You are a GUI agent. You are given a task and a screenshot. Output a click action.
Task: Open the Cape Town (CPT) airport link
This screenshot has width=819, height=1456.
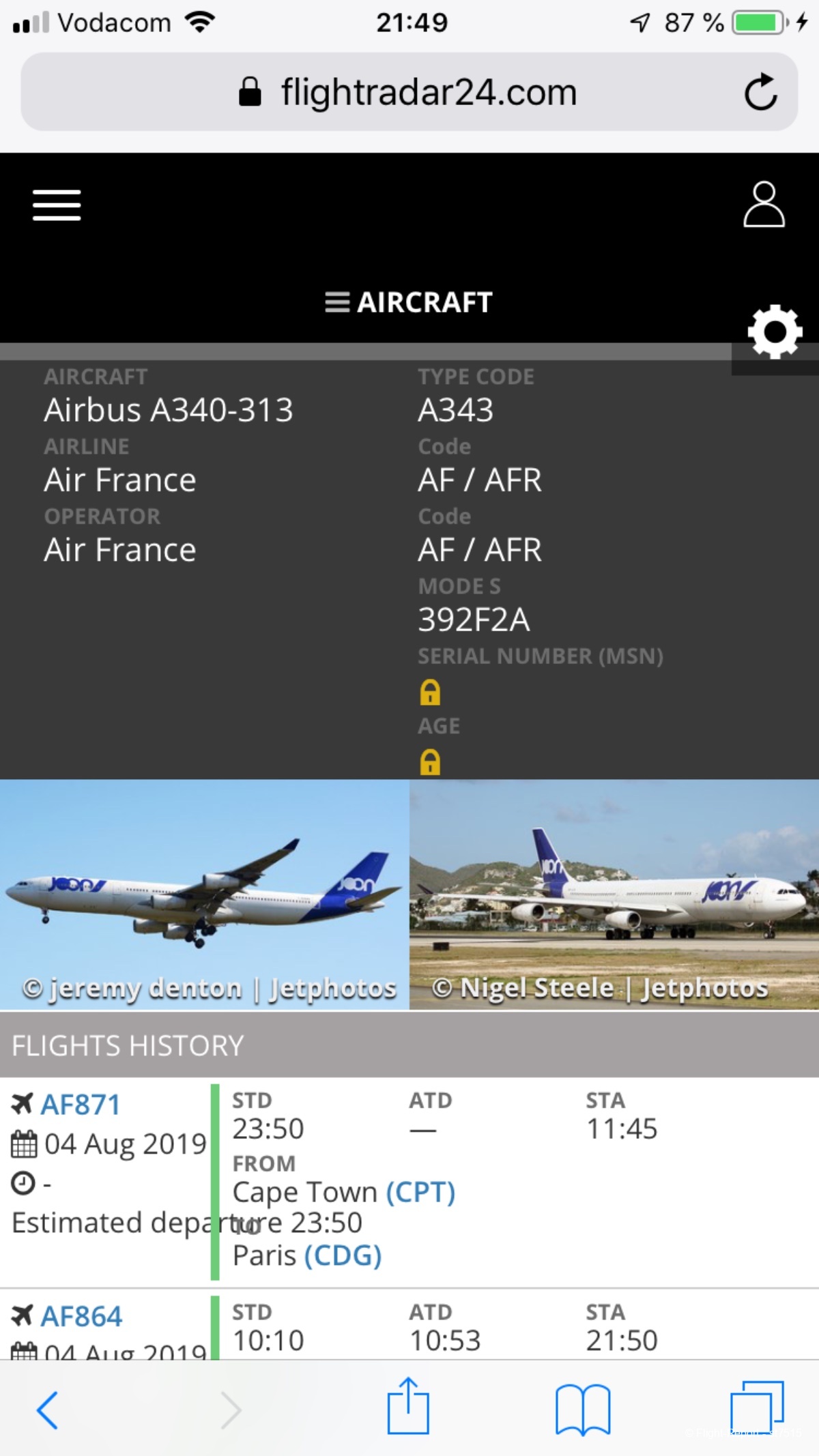420,1192
